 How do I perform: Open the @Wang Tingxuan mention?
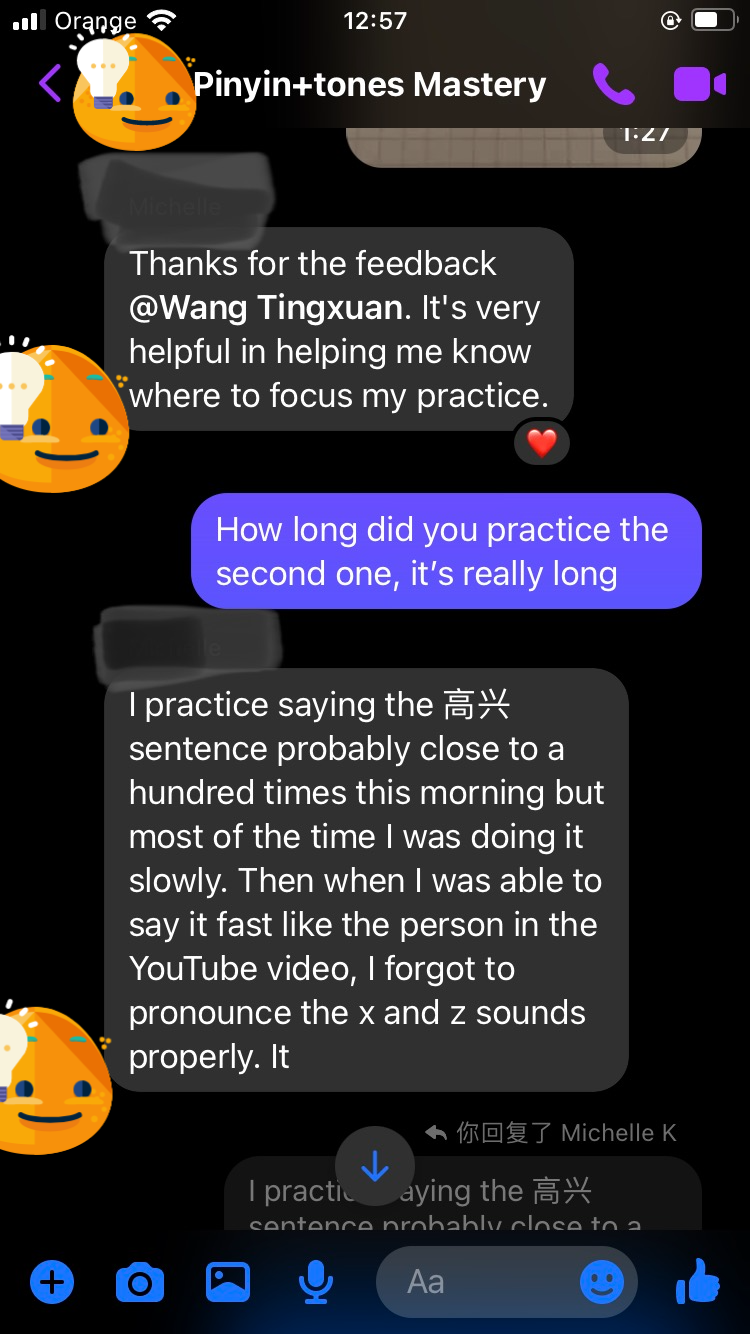(266, 308)
